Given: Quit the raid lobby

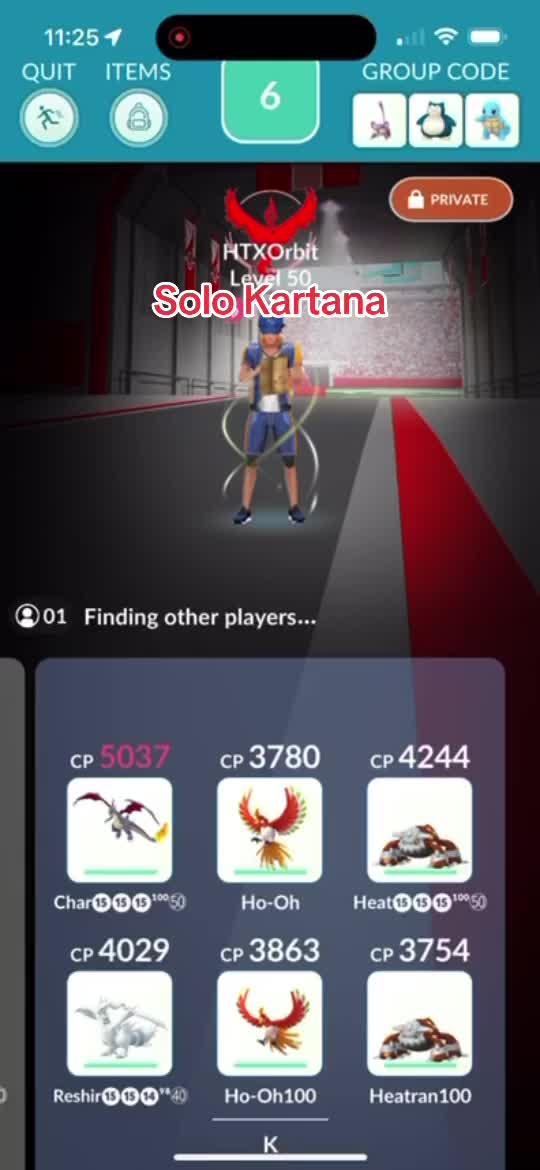Looking at the screenshot, I should click(49, 117).
